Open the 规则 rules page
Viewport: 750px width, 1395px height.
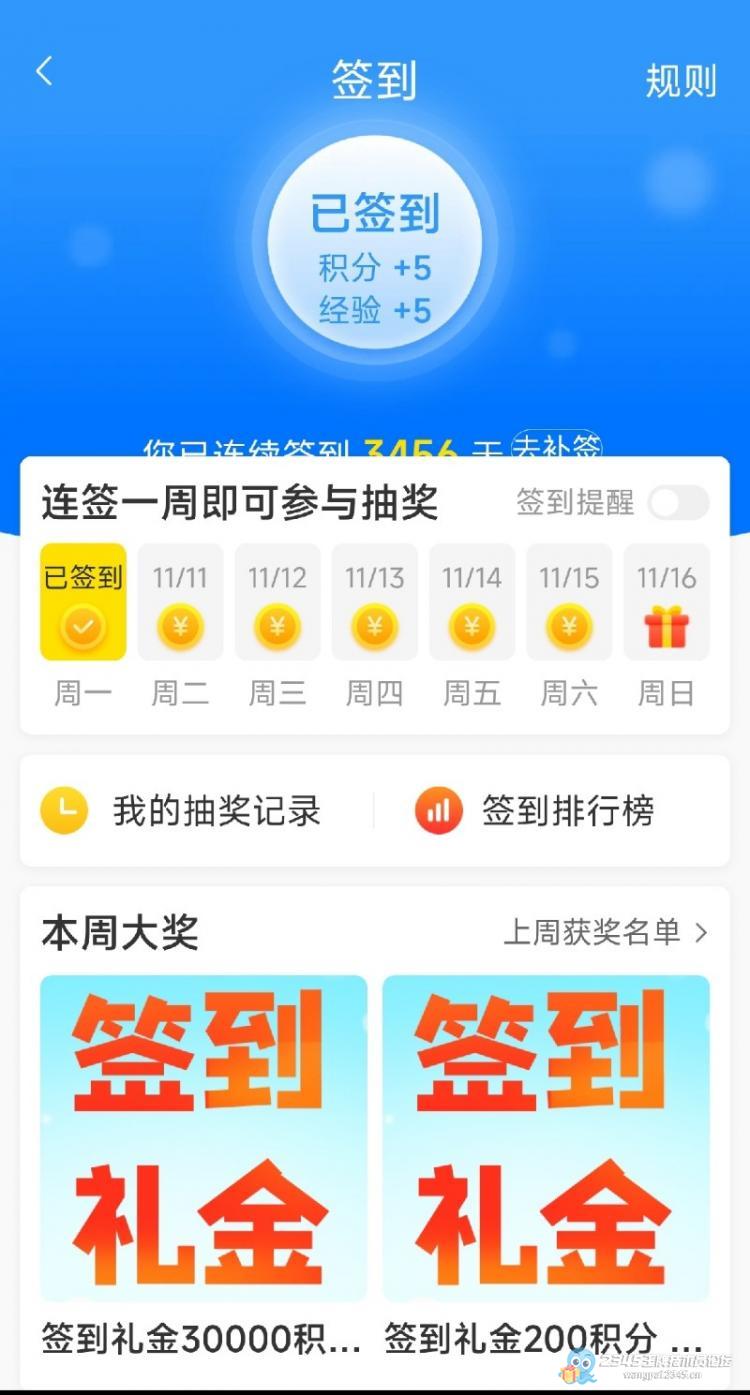[680, 81]
